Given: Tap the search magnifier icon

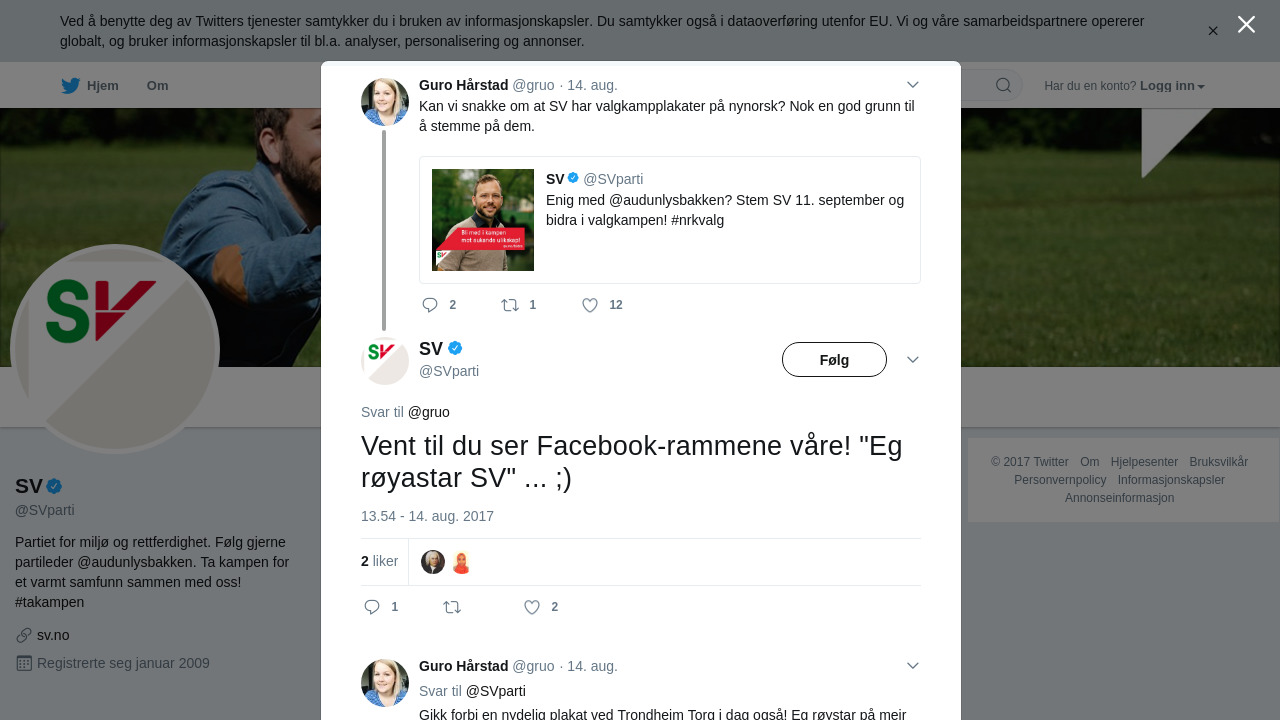Looking at the screenshot, I should pyautogui.click(x=1003, y=86).
